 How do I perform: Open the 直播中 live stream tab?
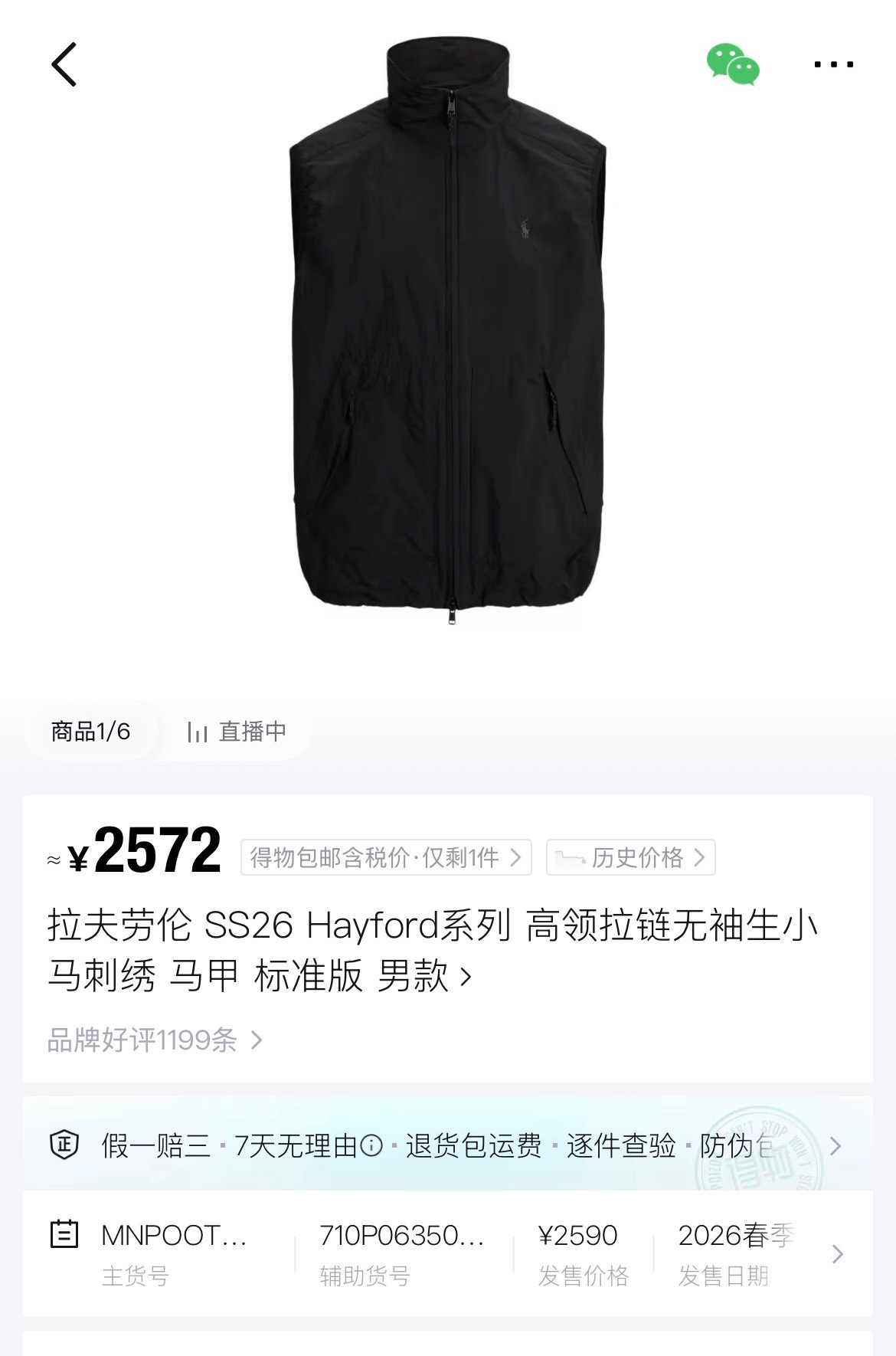pyautogui.click(x=237, y=732)
